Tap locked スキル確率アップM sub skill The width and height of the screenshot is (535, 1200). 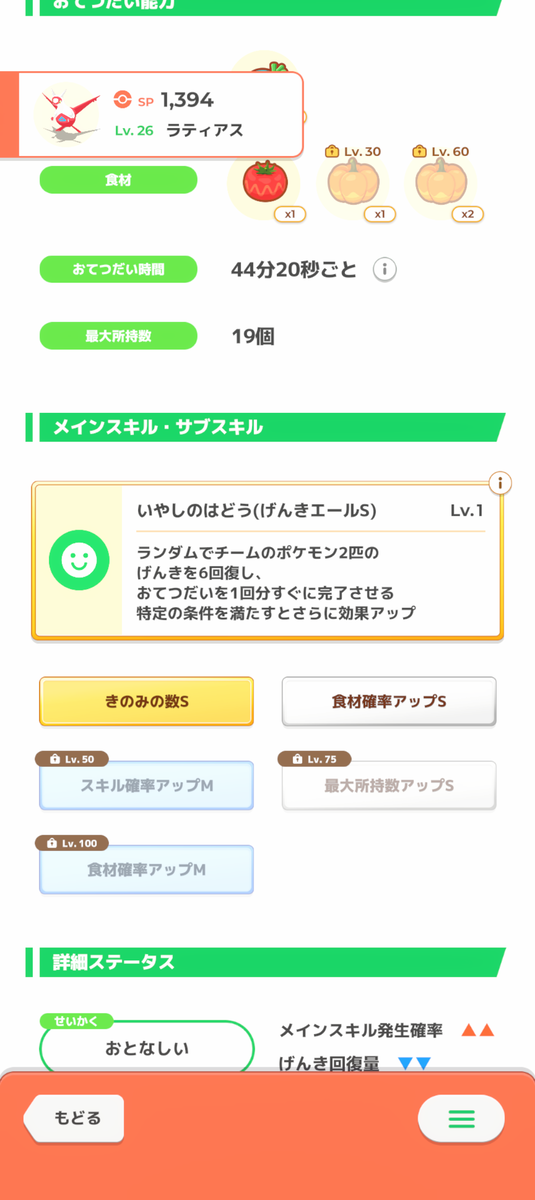point(146,785)
